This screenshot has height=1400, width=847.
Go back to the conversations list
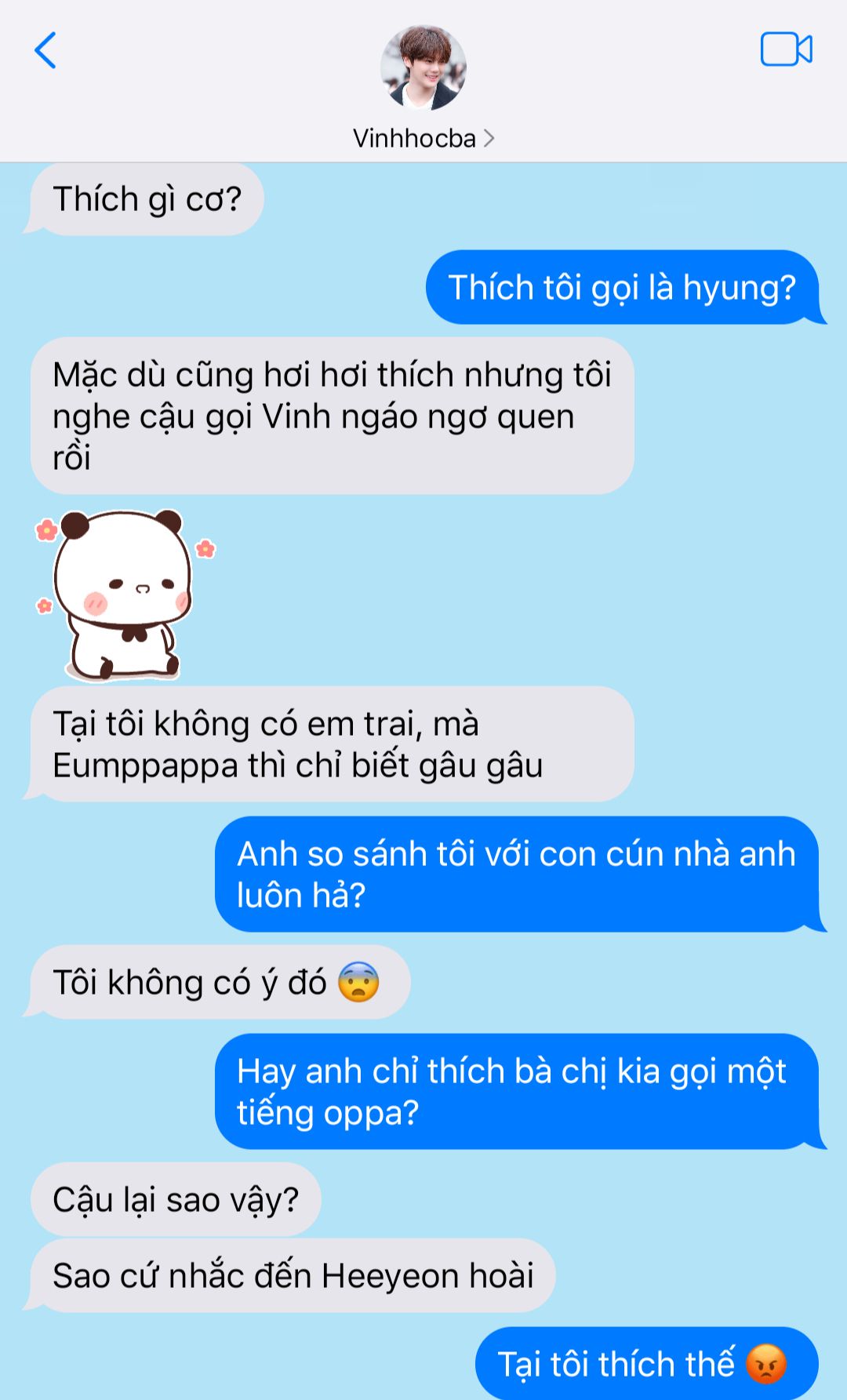click(45, 51)
